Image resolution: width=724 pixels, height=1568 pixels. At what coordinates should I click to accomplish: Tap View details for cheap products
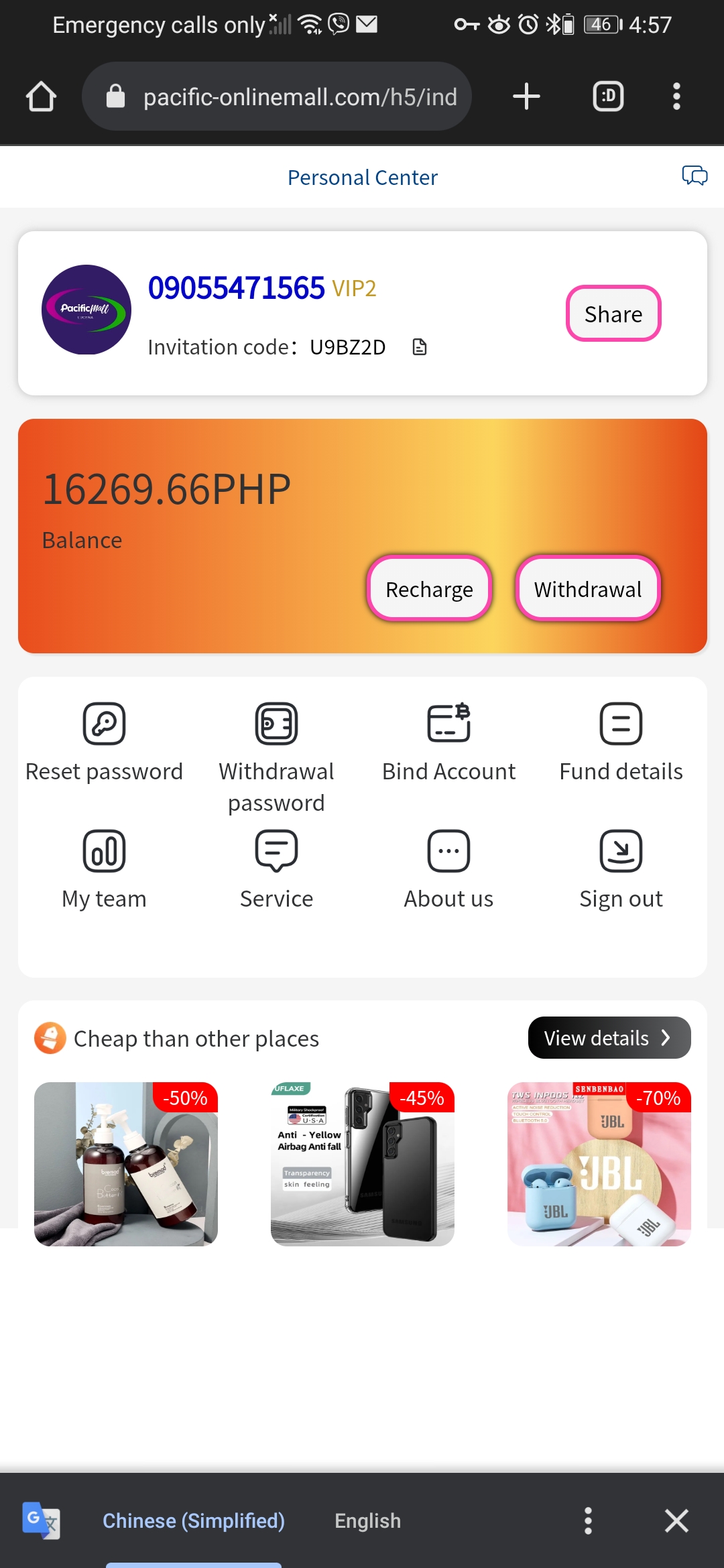tap(609, 1038)
